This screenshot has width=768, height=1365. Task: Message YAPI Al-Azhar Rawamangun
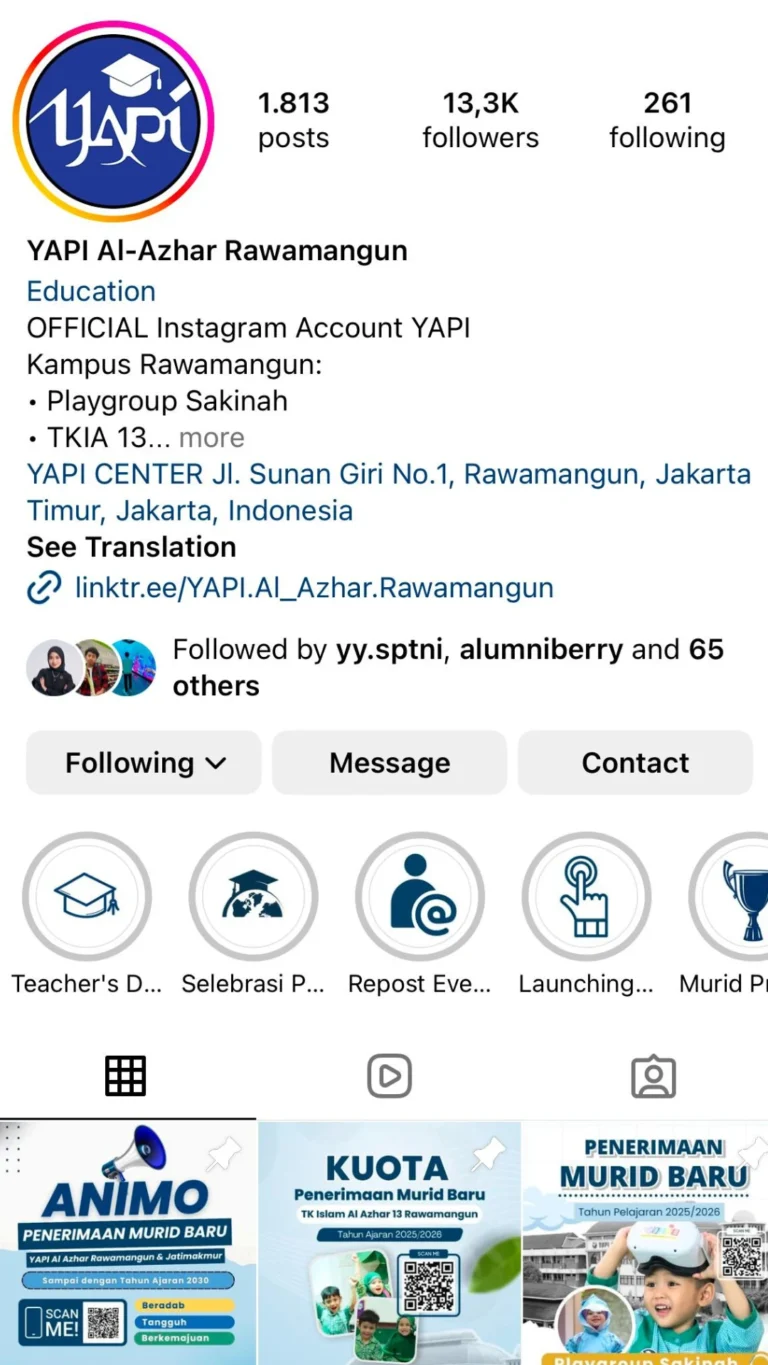click(x=390, y=763)
